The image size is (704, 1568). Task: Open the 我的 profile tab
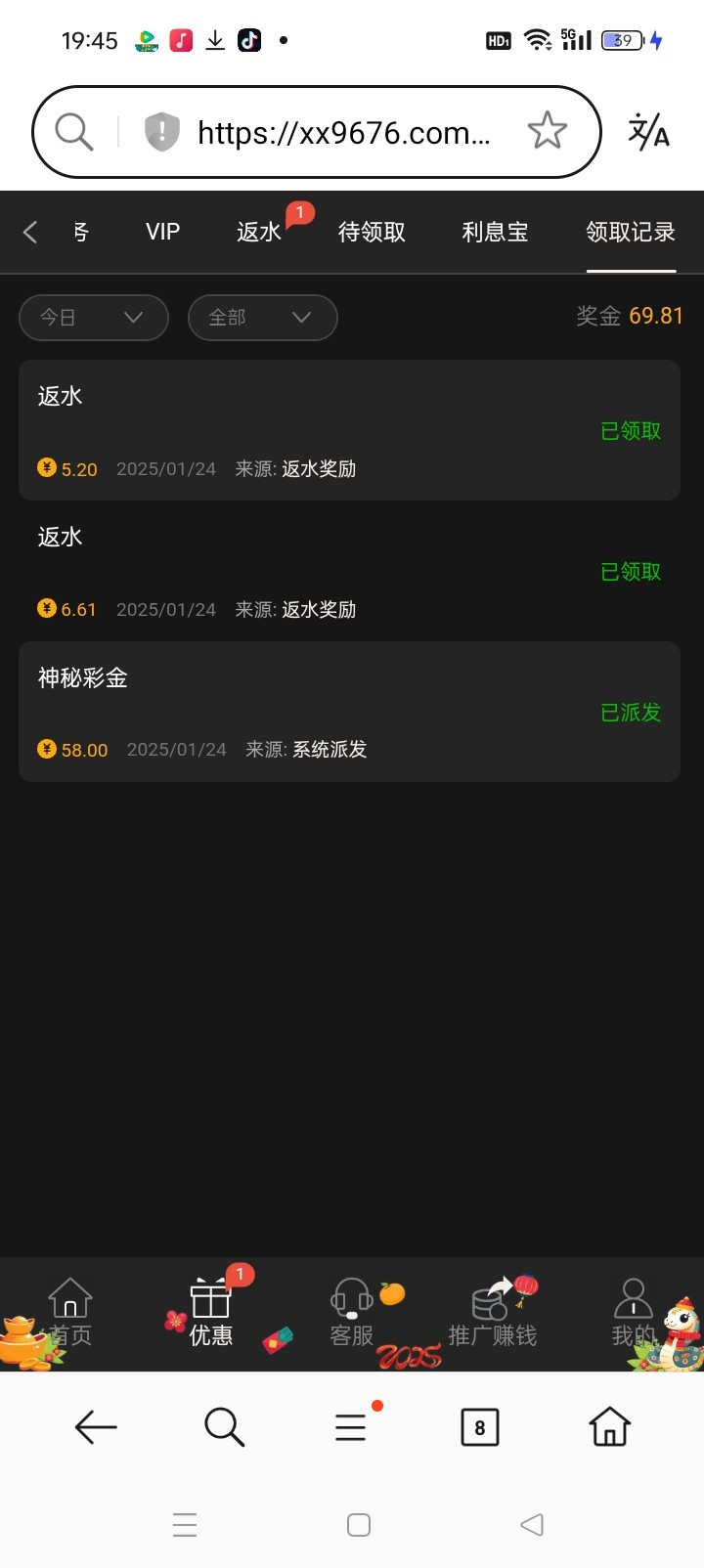(634, 1313)
